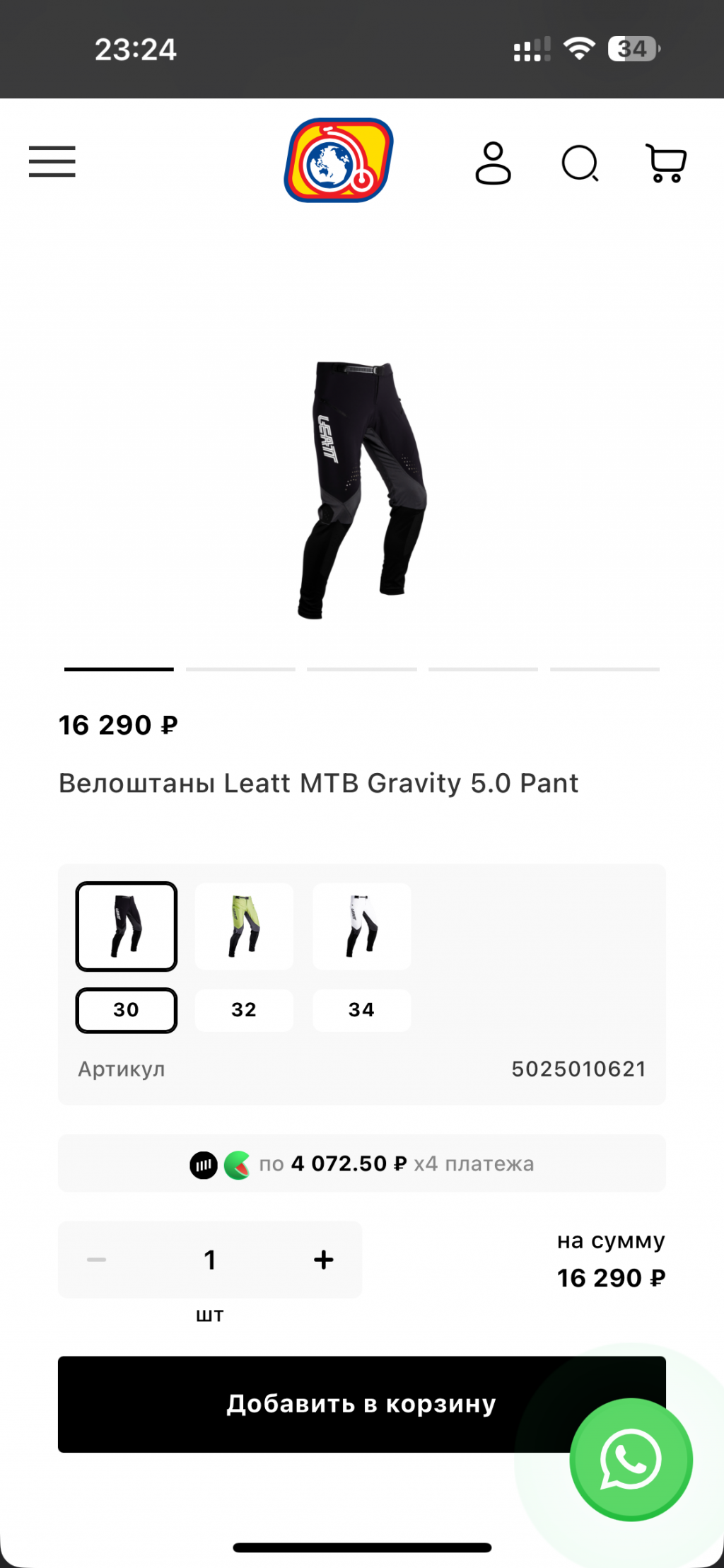The width and height of the screenshot is (724, 1568).
Task: Open the main product photo of pants
Action: [x=362, y=489]
